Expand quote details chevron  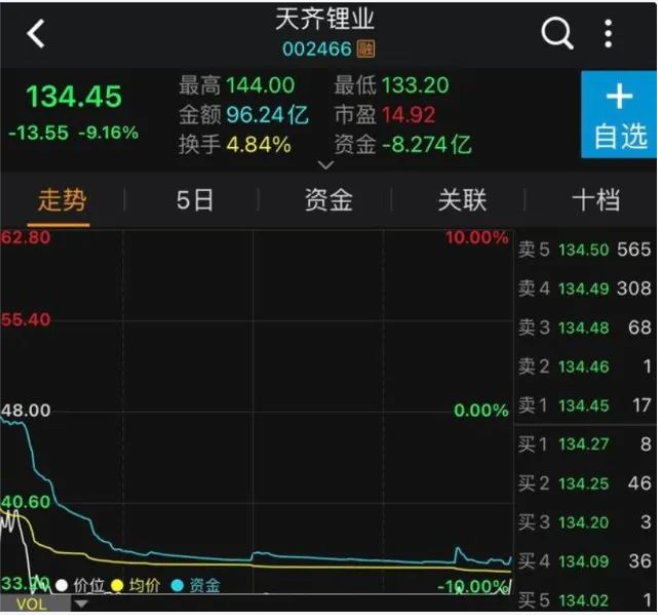point(326,164)
